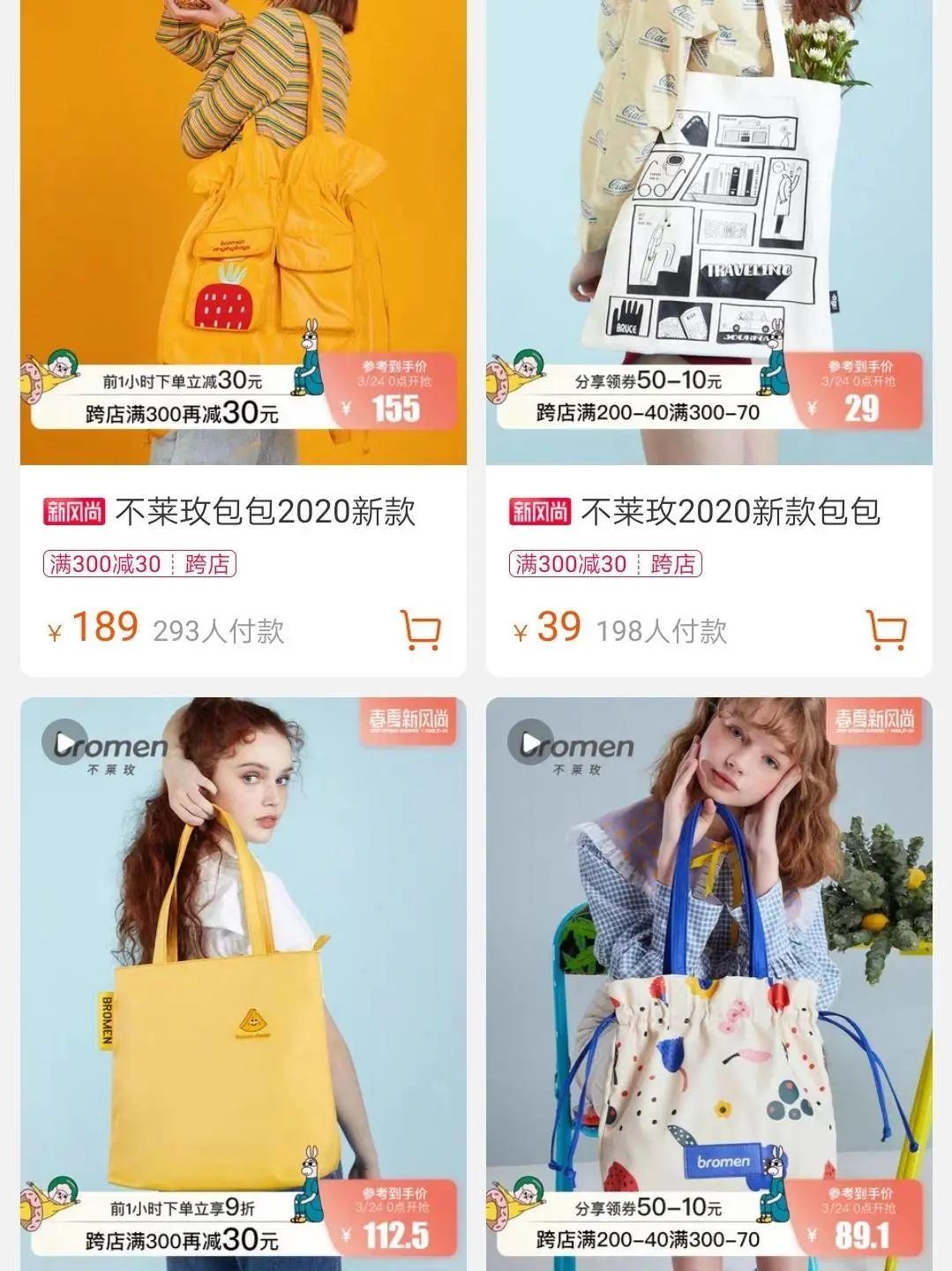Viewport: 952px width, 1271px height.
Task: Play video on the yellow tote listing
Action: pyautogui.click(x=65, y=742)
